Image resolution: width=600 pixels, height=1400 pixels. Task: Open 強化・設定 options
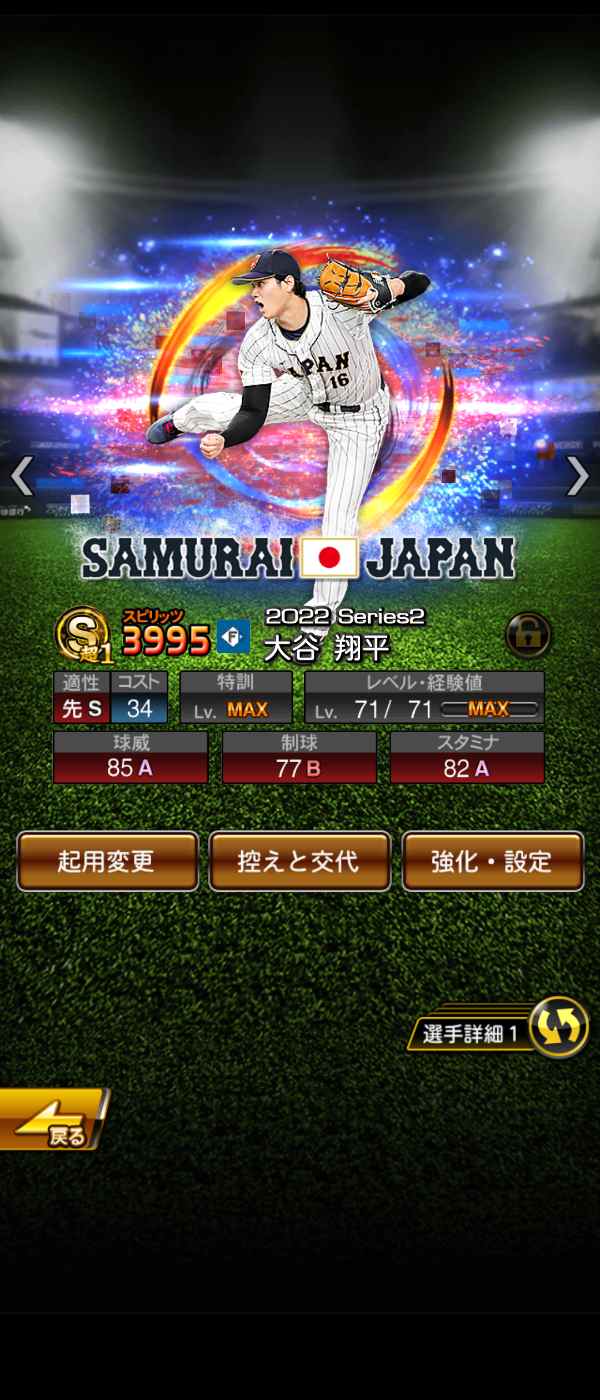[x=492, y=861]
